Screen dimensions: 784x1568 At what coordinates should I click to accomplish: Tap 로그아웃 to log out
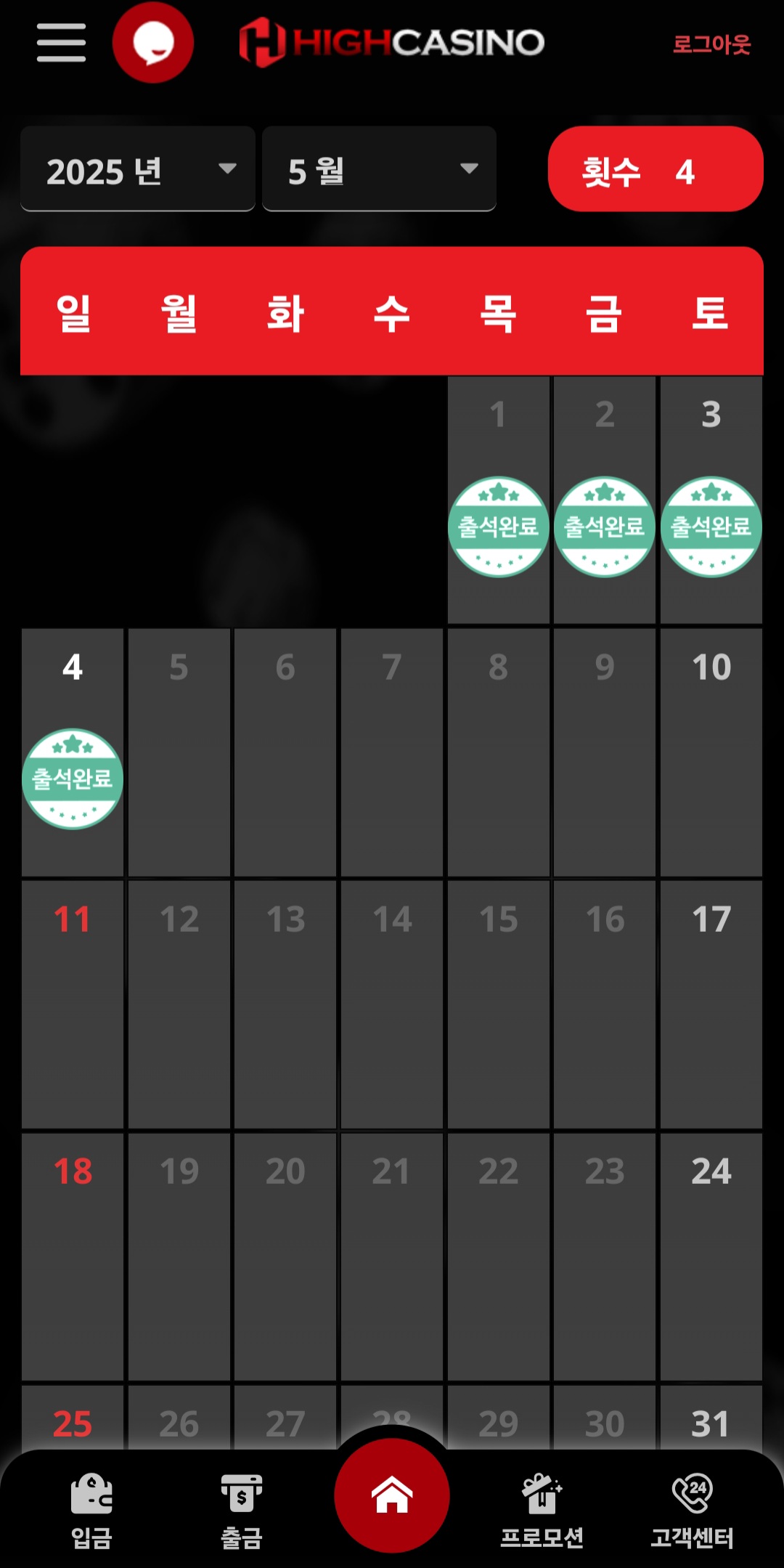711,45
